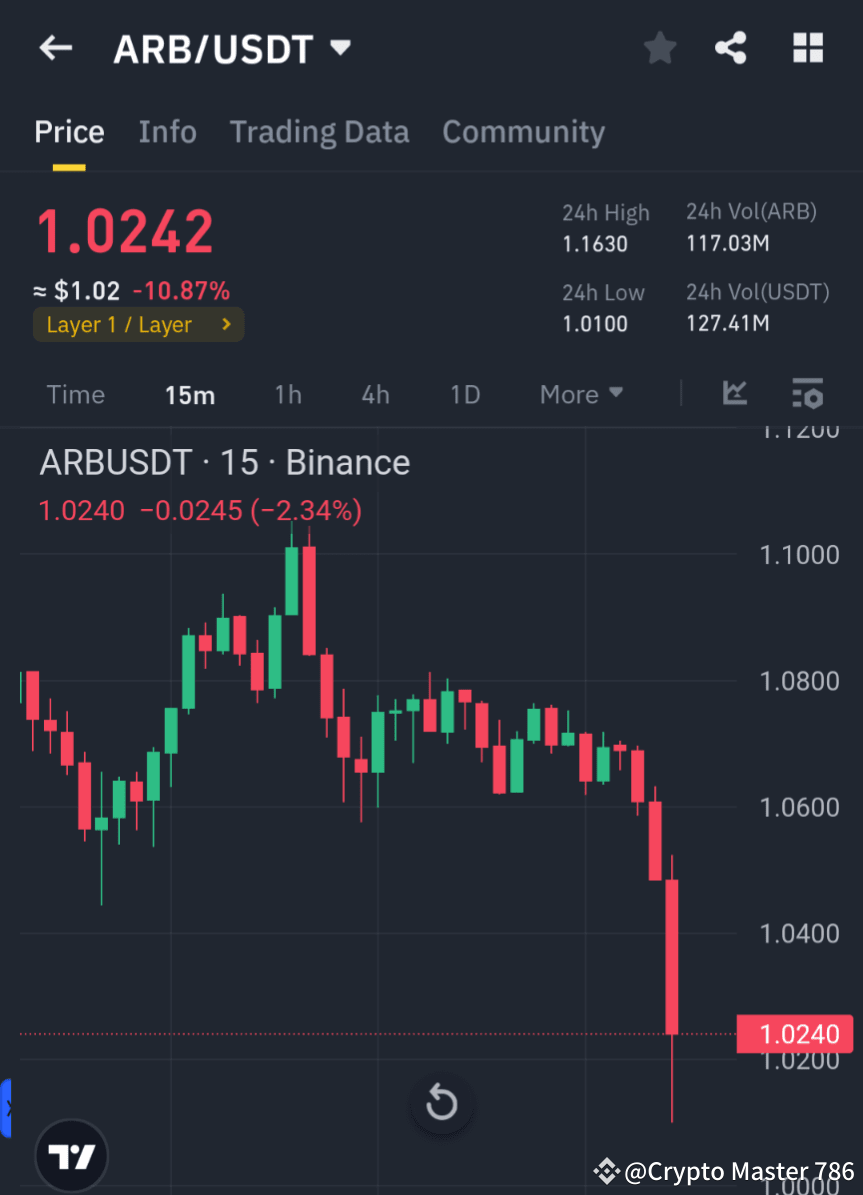This screenshot has height=1195, width=863.
Task: Select the Info tab
Action: point(167,131)
